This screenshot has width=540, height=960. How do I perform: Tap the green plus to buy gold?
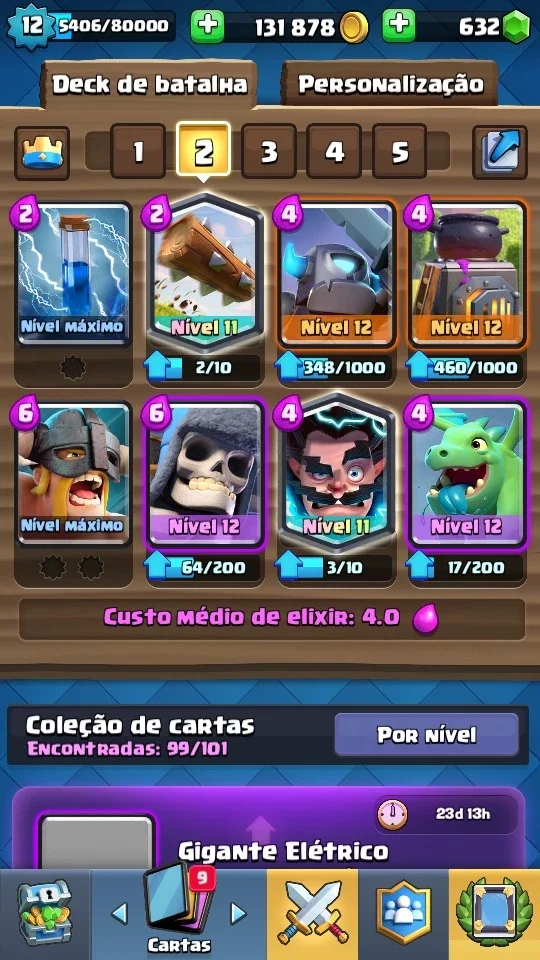click(x=207, y=27)
